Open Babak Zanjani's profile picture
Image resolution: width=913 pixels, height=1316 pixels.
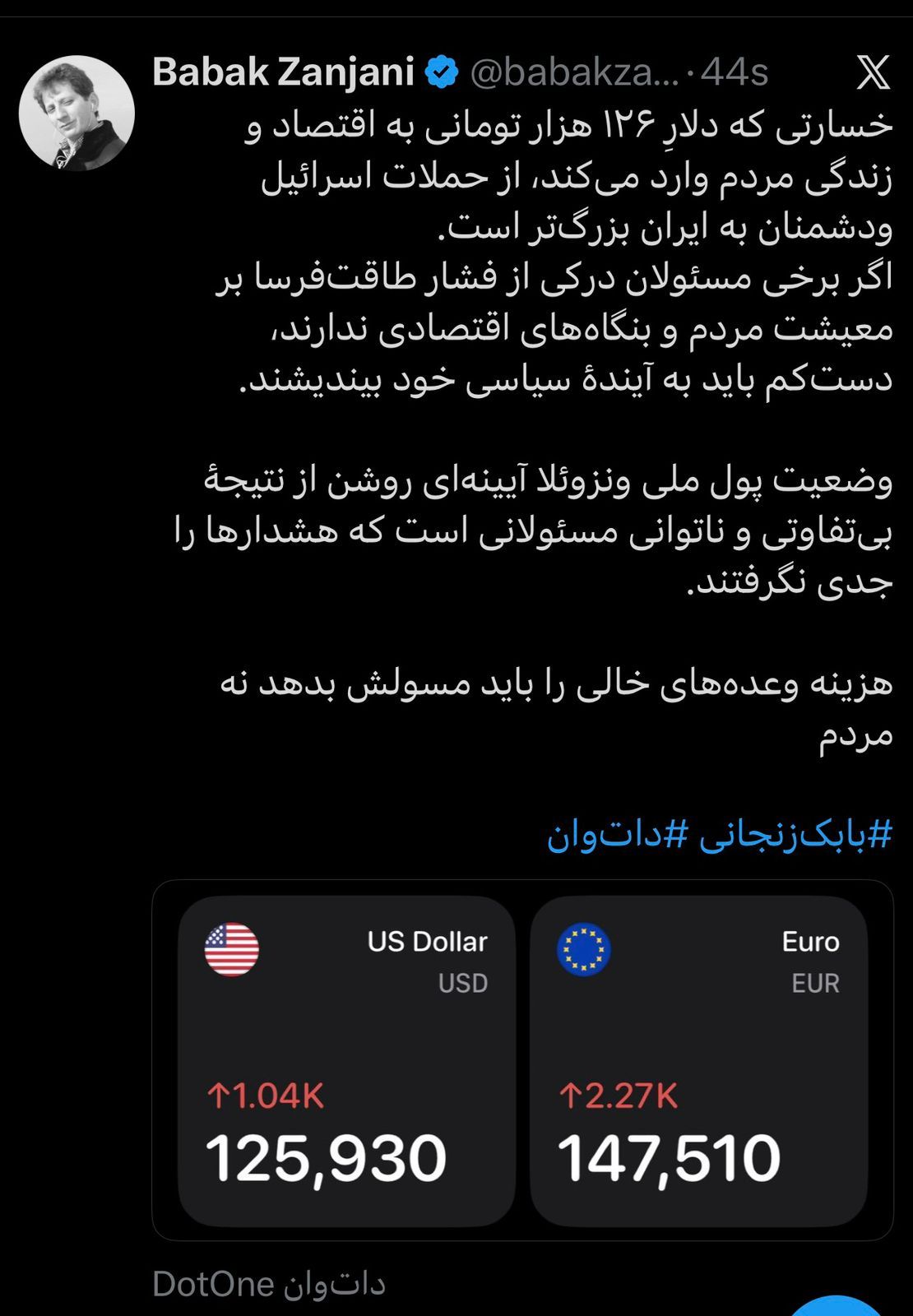tap(76, 113)
